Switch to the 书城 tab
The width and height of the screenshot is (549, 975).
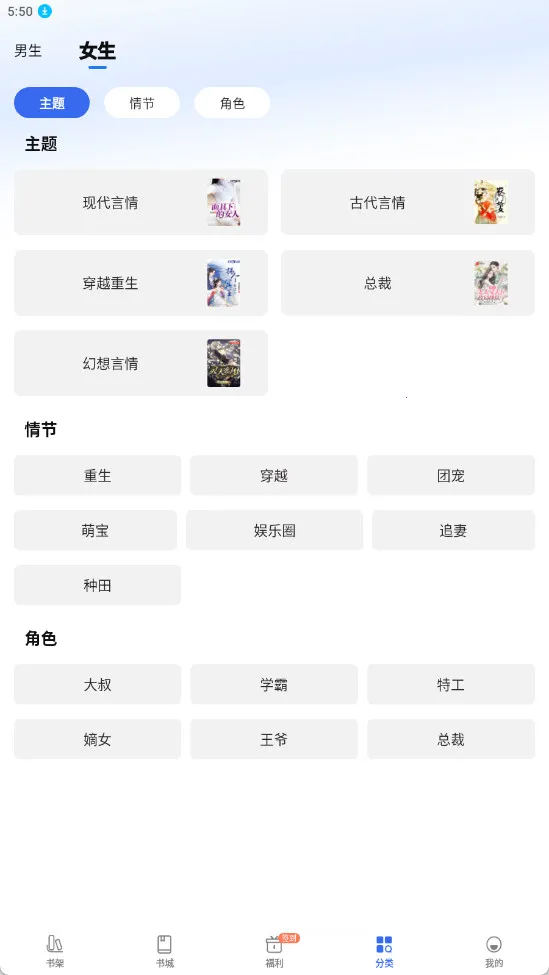(165, 951)
